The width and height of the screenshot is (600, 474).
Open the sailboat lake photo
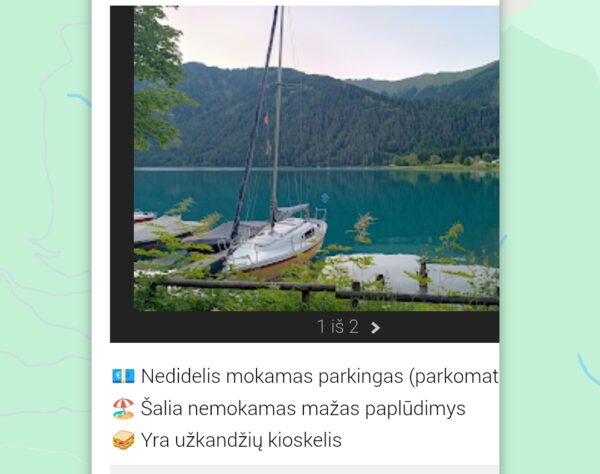pyautogui.click(x=316, y=158)
